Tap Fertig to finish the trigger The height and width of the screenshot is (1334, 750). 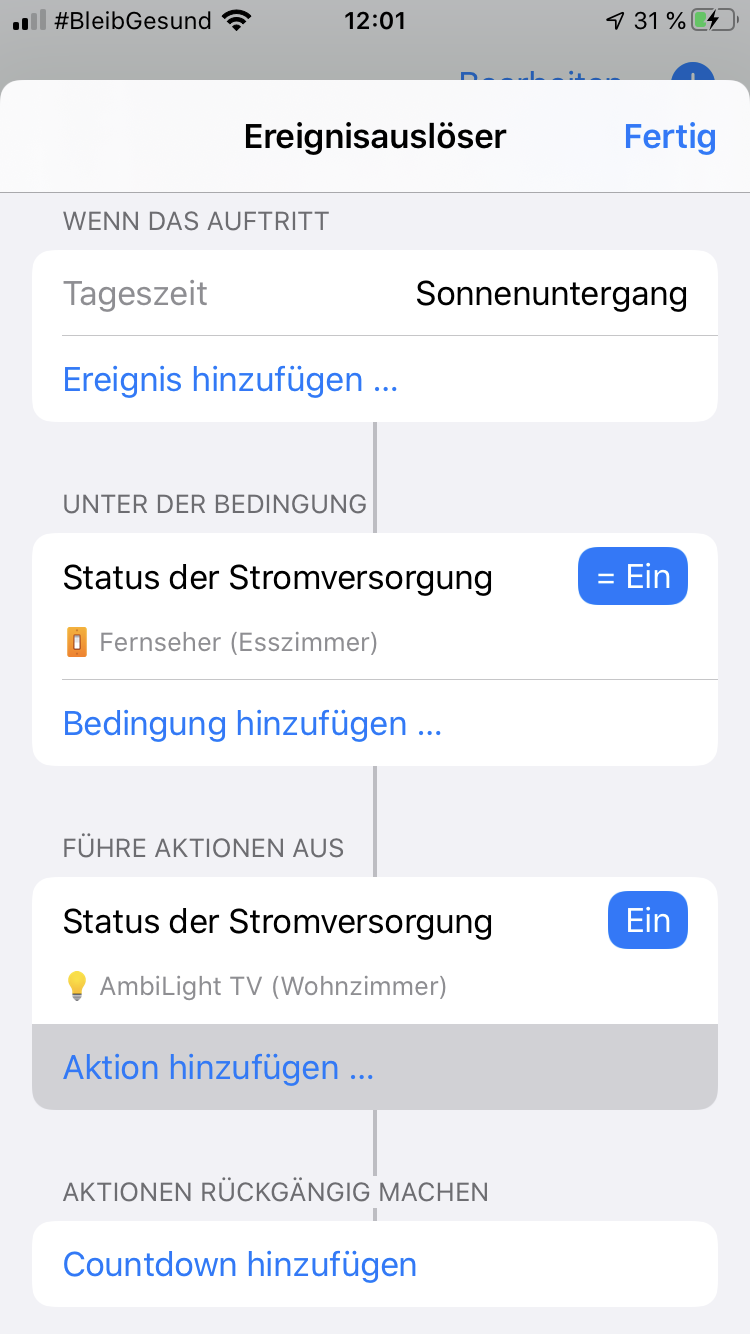(669, 136)
